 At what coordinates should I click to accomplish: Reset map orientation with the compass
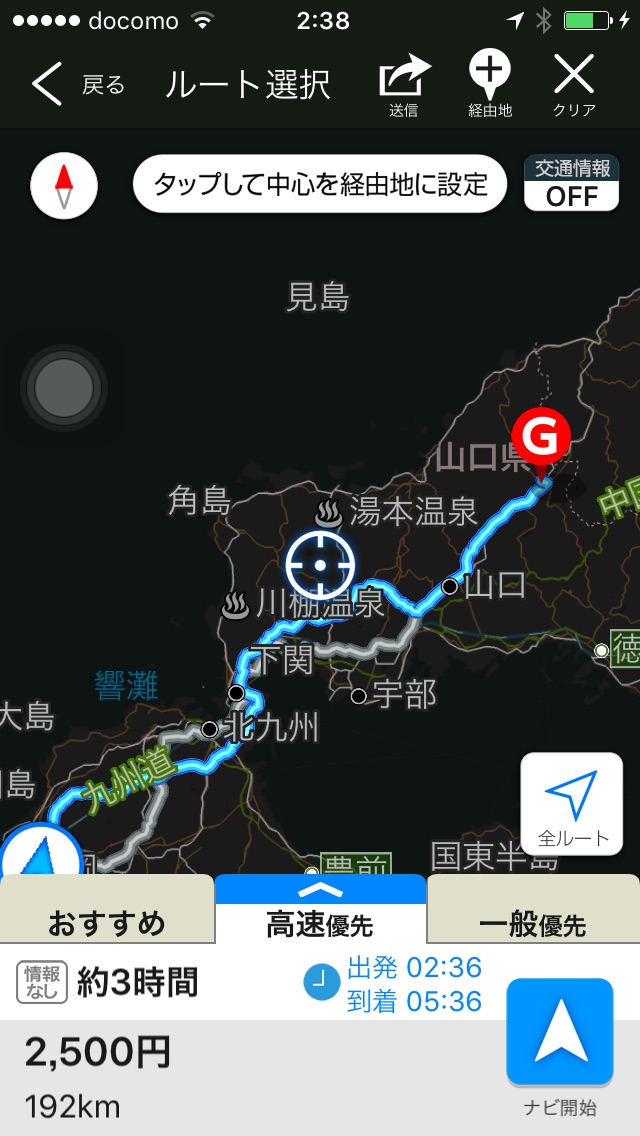pyautogui.click(x=64, y=186)
